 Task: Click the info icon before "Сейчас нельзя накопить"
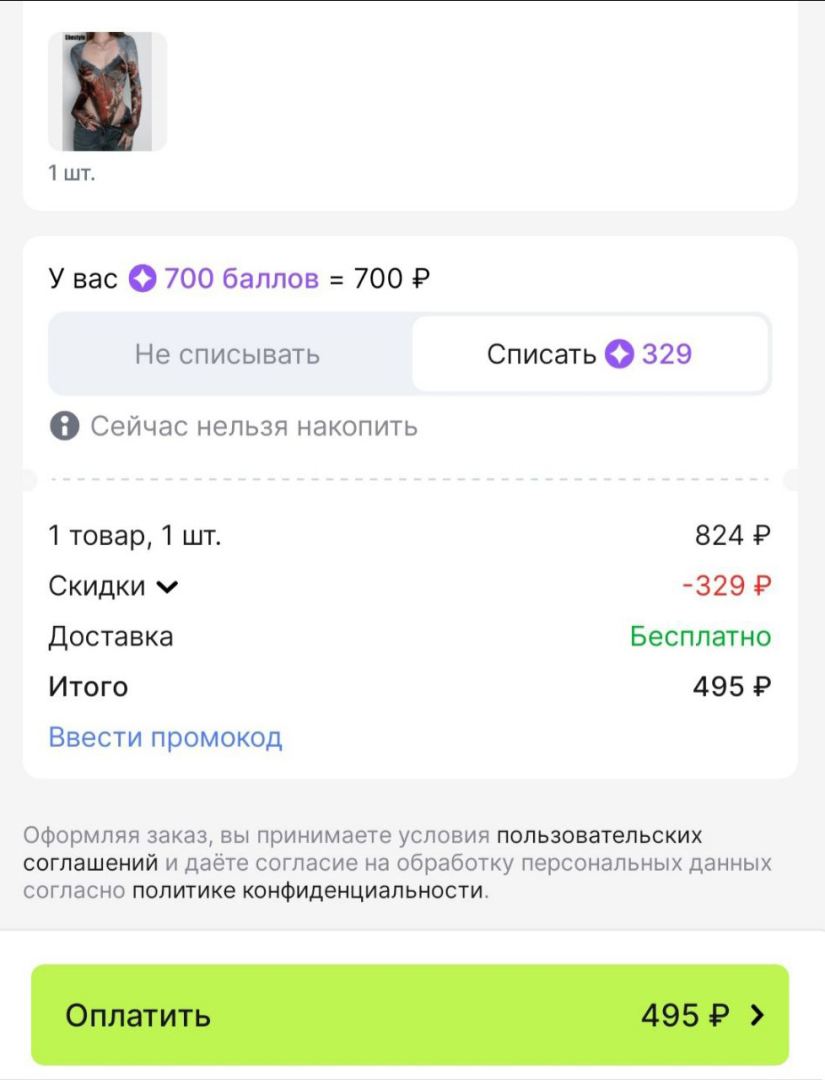(x=63, y=424)
